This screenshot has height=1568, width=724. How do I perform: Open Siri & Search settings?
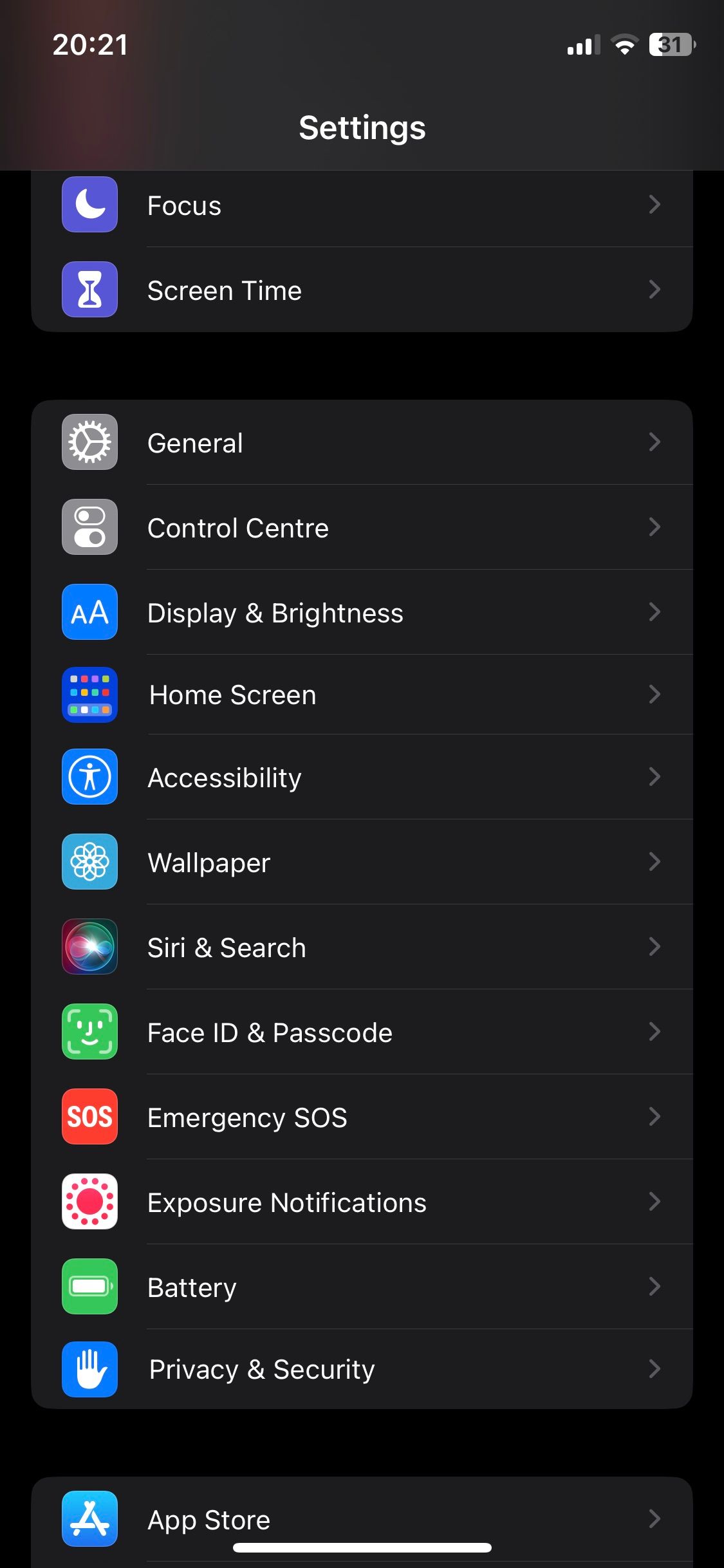click(x=362, y=947)
